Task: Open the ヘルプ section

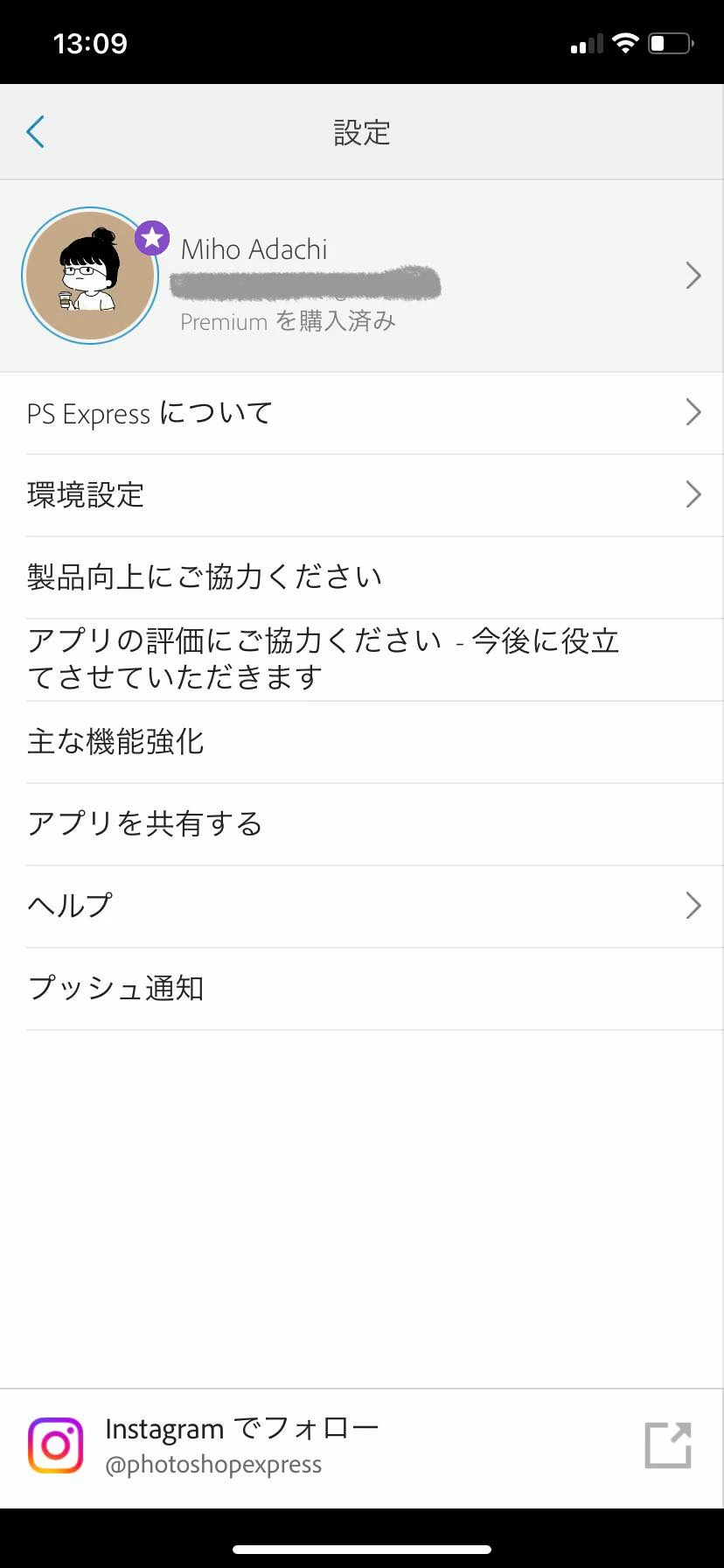Action: coord(362,906)
